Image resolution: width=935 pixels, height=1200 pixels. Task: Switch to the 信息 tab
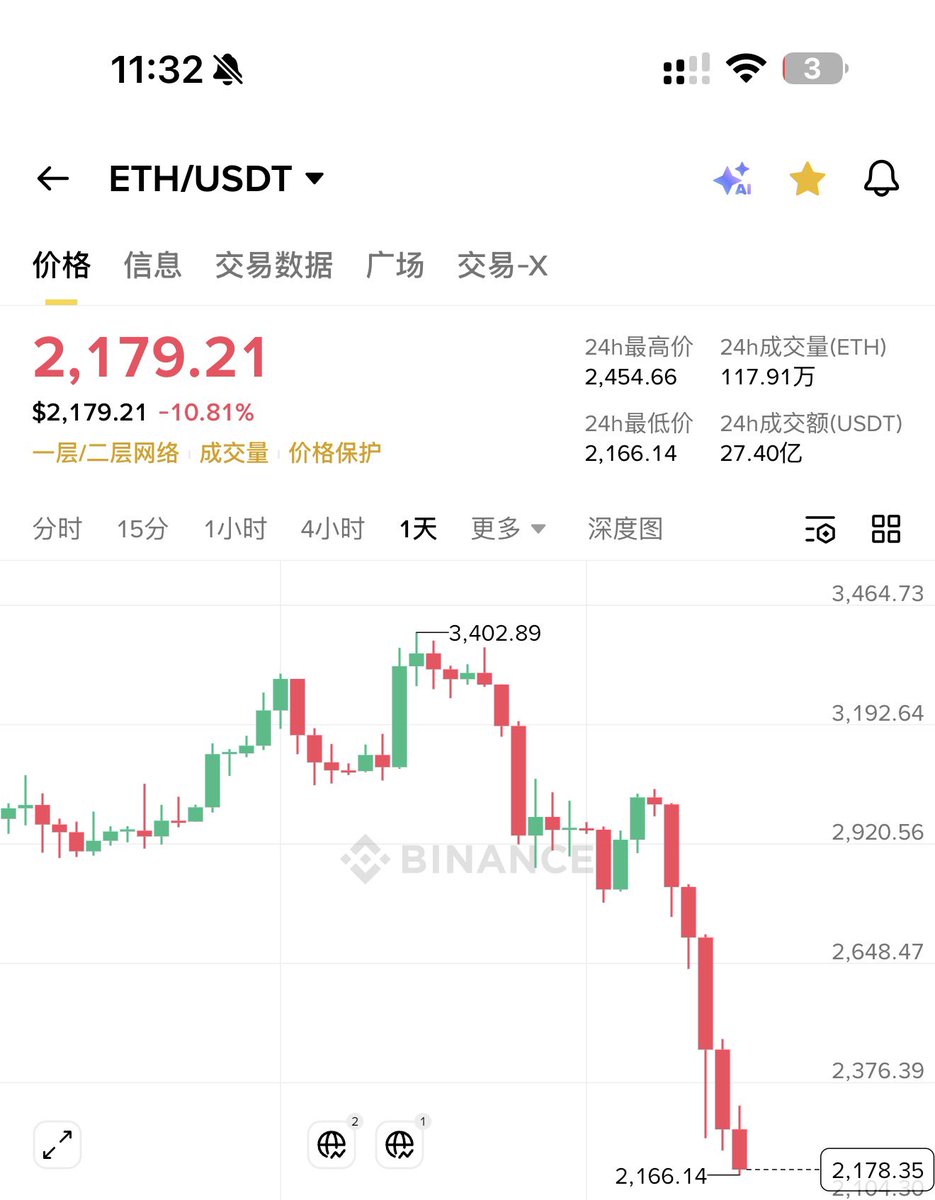pos(152,265)
